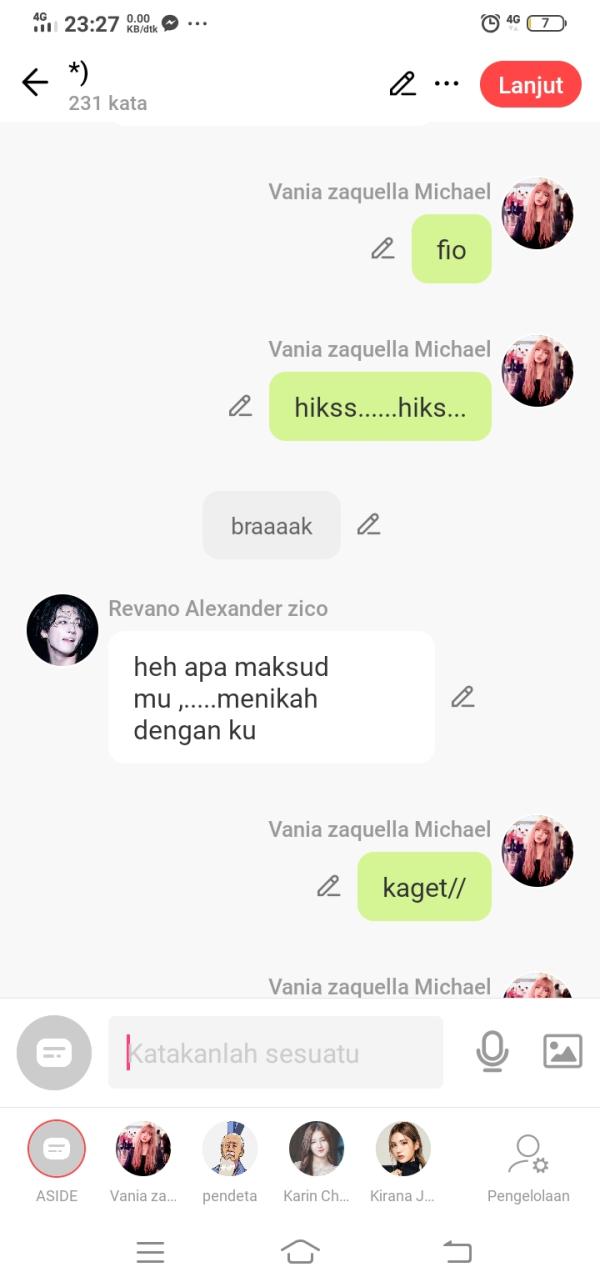
Task: Tap the microphone for voice input
Action: click(492, 1052)
